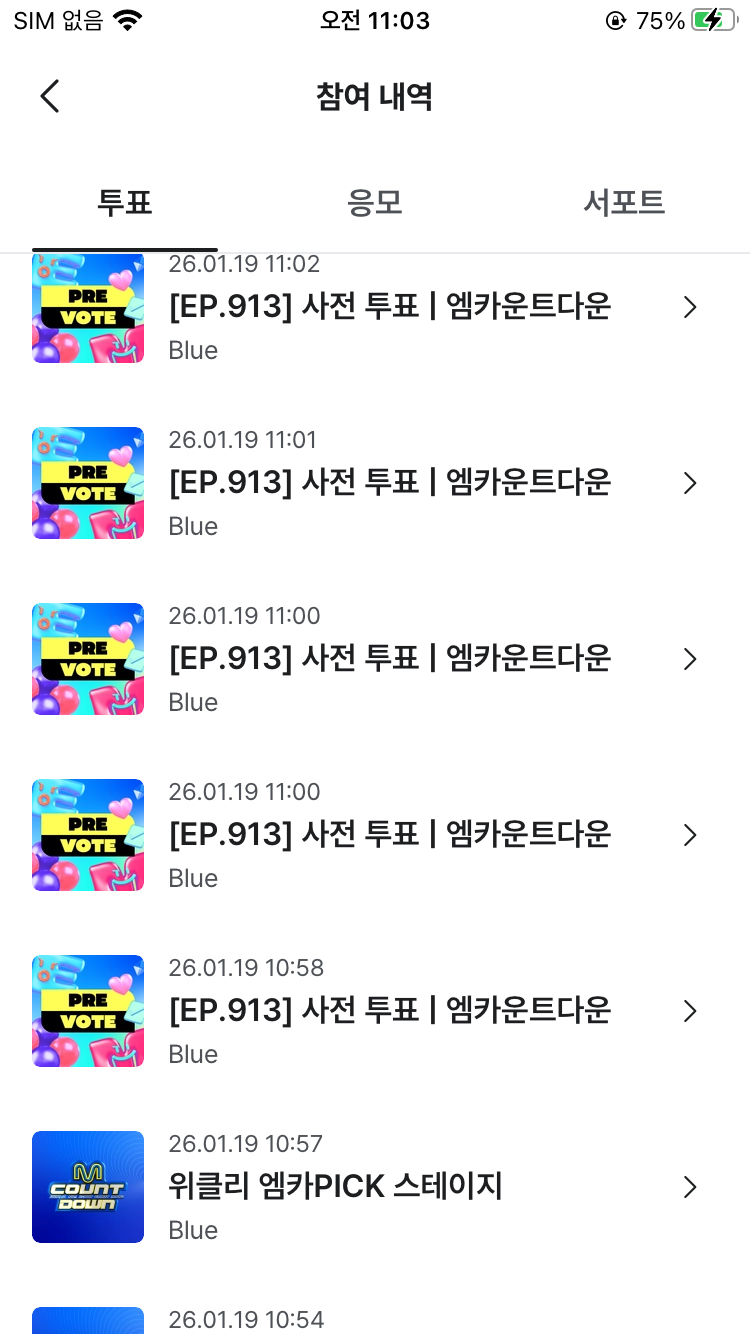750x1334 pixels.
Task: Switch to the 응모 tab
Action: pyautogui.click(x=375, y=203)
